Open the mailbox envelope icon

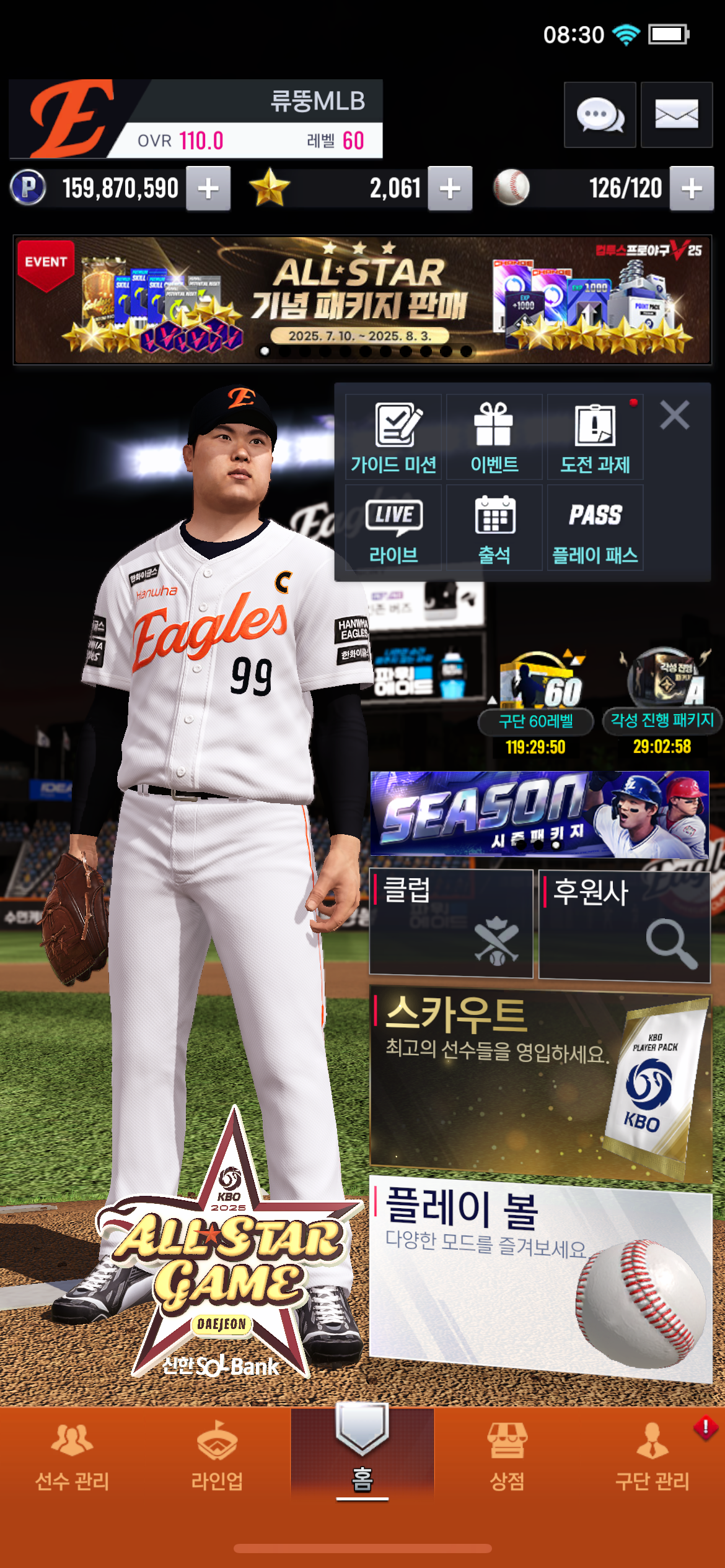676,115
